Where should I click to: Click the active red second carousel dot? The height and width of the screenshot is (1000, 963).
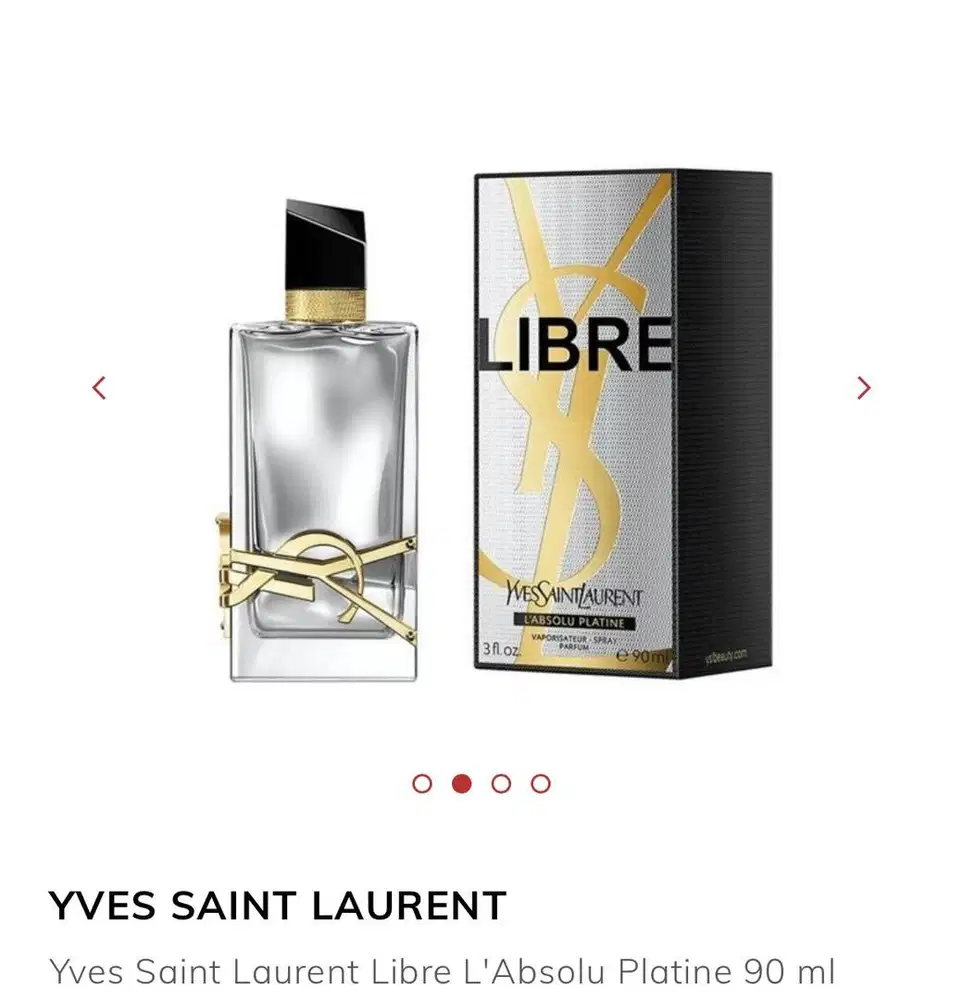[x=460, y=785]
